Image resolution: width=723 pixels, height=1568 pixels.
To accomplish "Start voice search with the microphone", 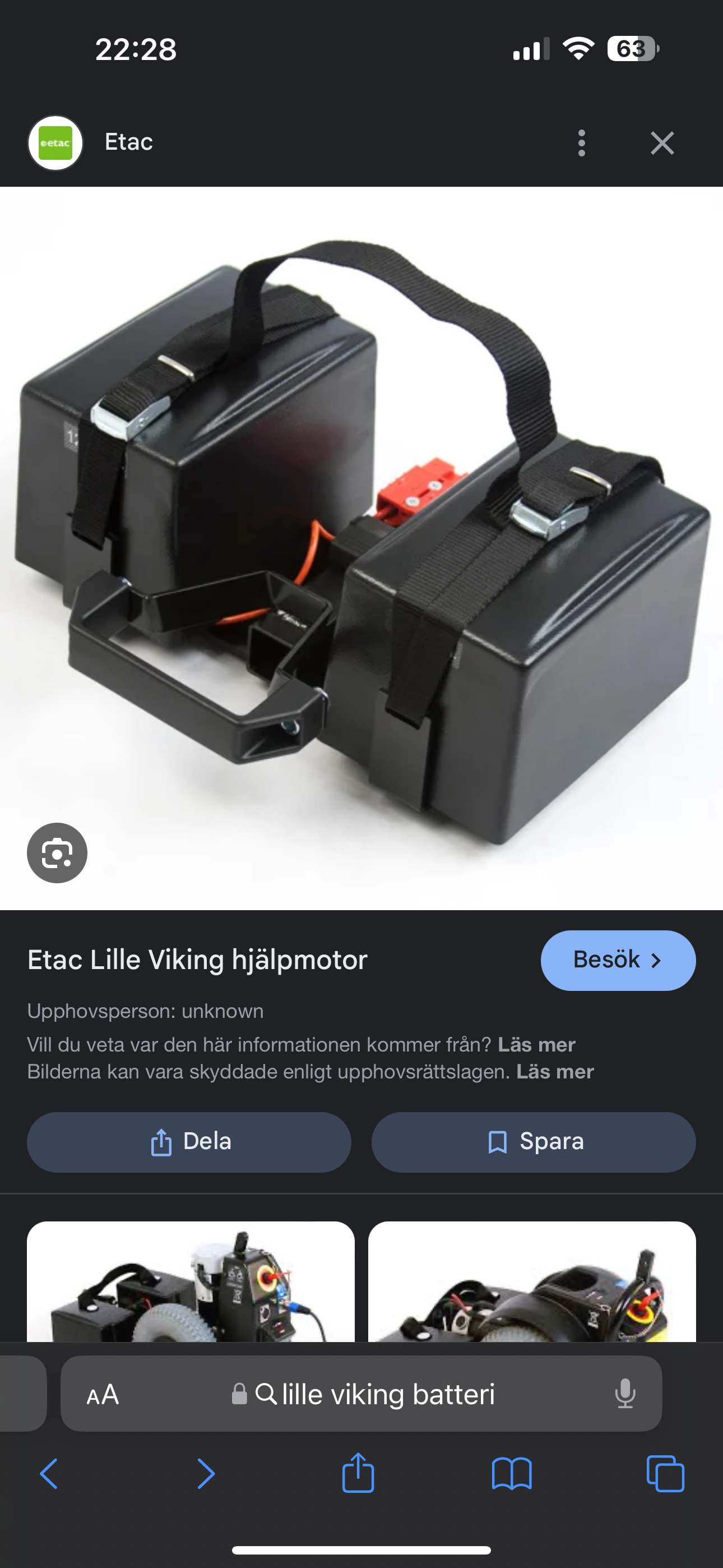I will click(625, 1394).
